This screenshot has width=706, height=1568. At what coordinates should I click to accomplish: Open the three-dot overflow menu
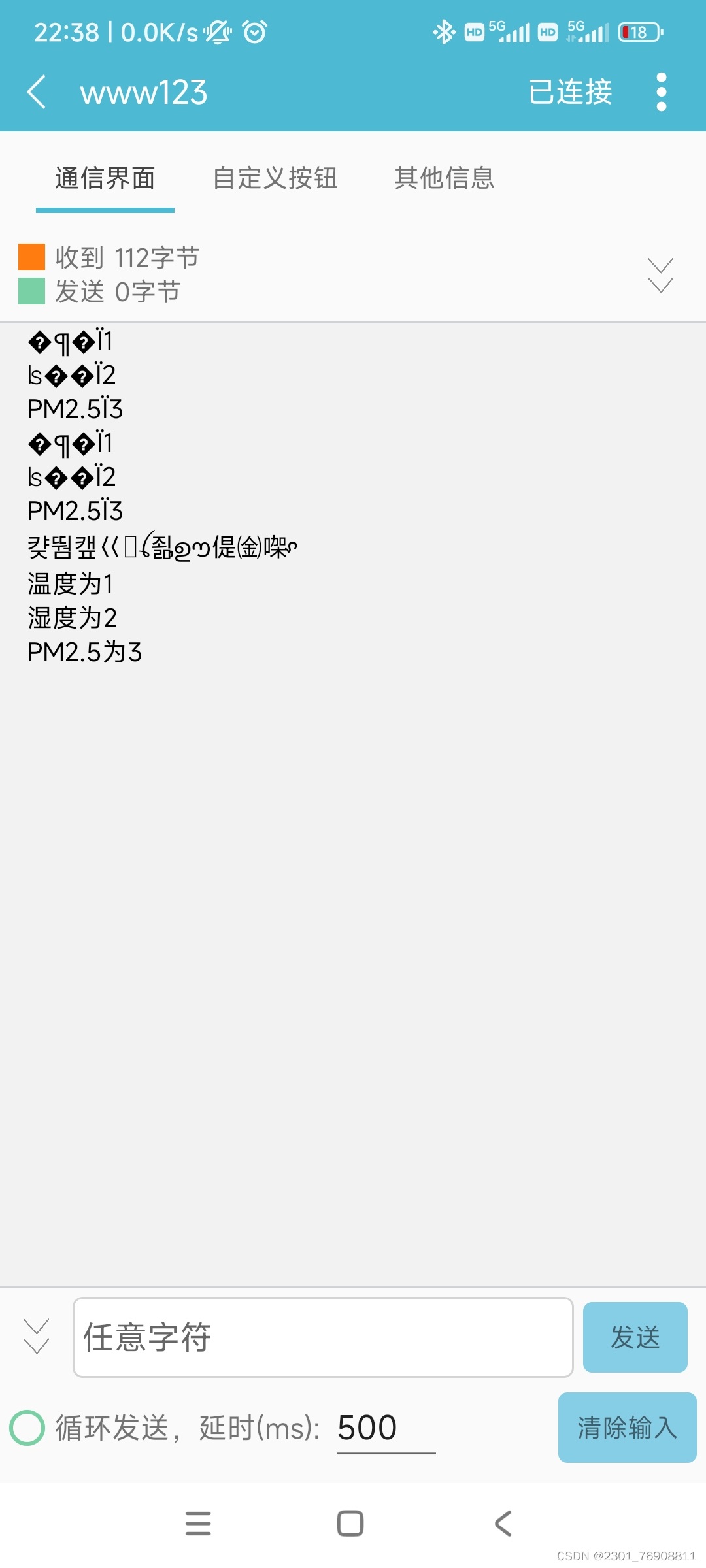pyautogui.click(x=661, y=92)
